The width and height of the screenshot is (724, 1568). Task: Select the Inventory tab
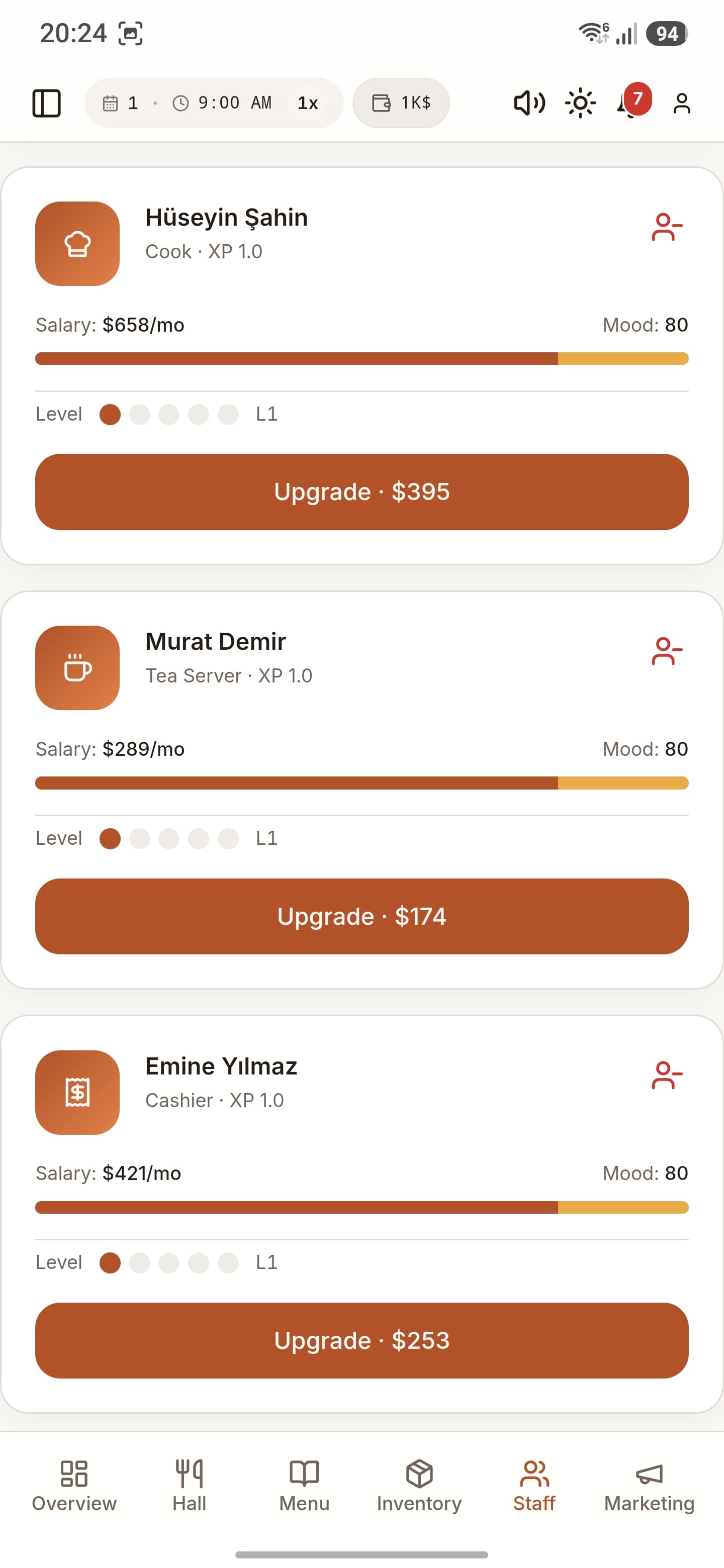pyautogui.click(x=419, y=1486)
